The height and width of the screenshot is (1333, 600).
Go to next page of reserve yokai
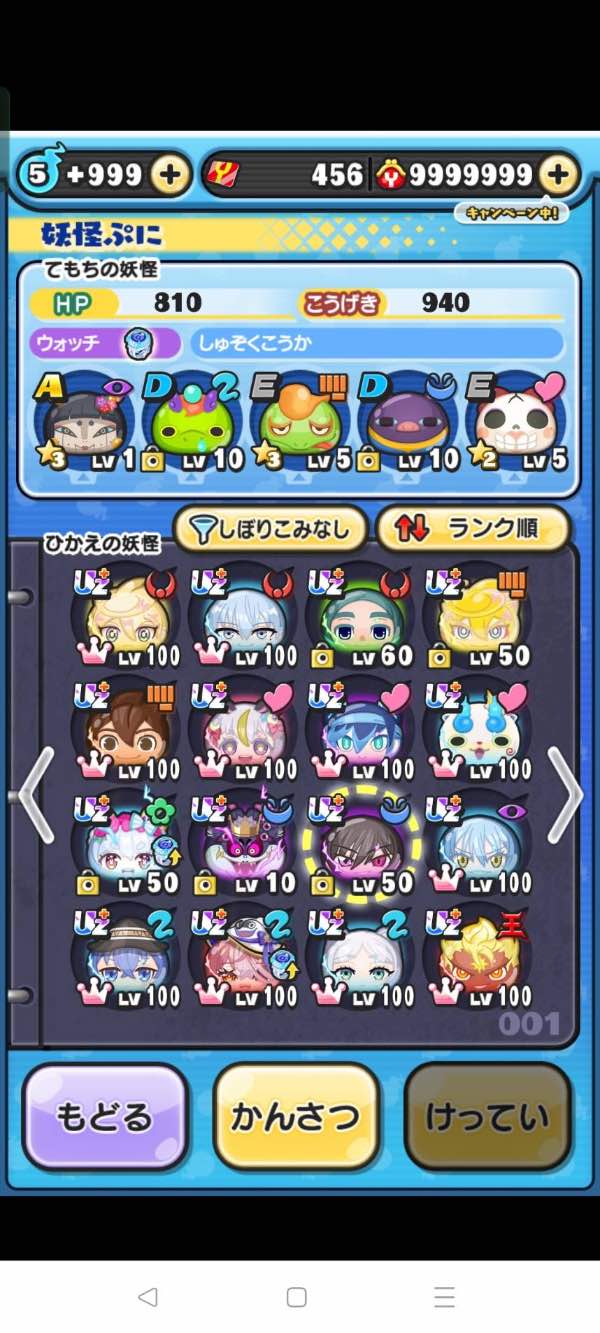click(x=565, y=795)
